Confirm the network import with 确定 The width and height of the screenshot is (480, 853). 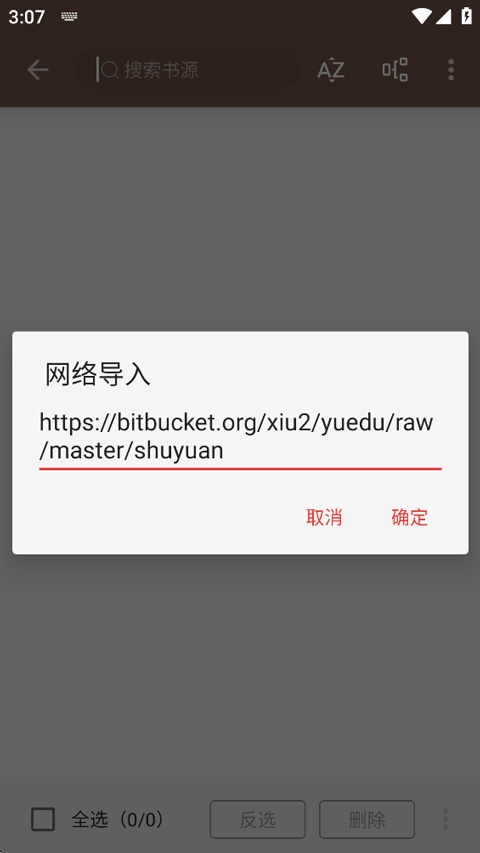tap(409, 517)
